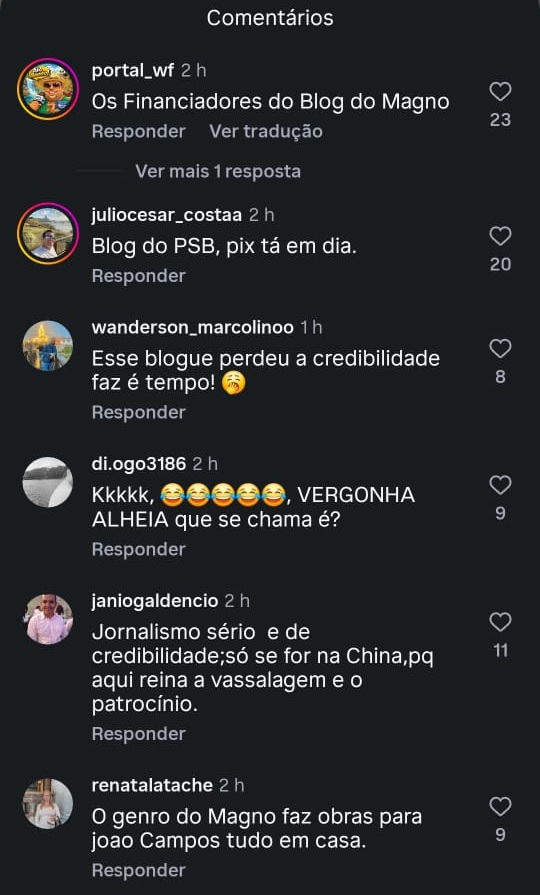Reply to portal_wf's comment
The height and width of the screenshot is (895, 540).
(139, 131)
